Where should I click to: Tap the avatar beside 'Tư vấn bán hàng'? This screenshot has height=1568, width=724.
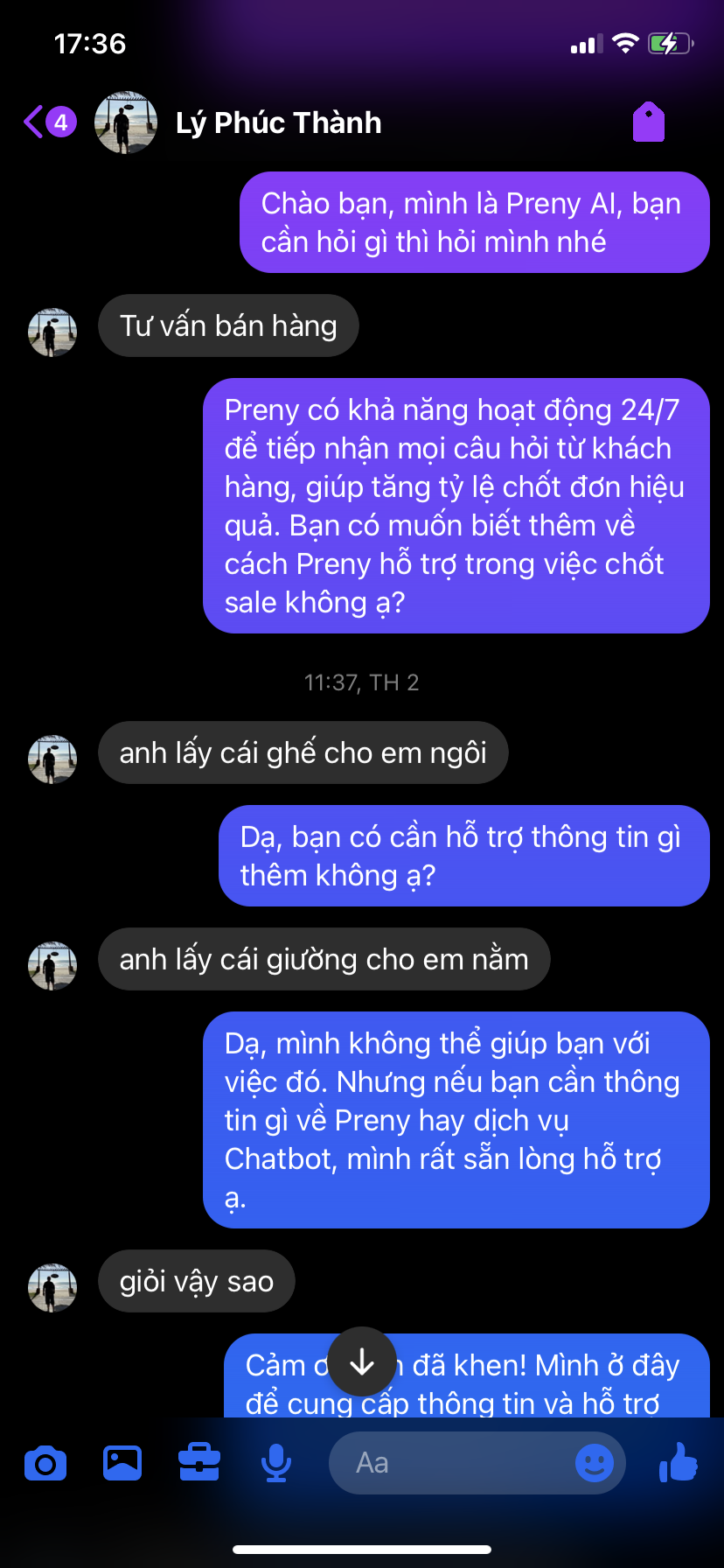52,332
